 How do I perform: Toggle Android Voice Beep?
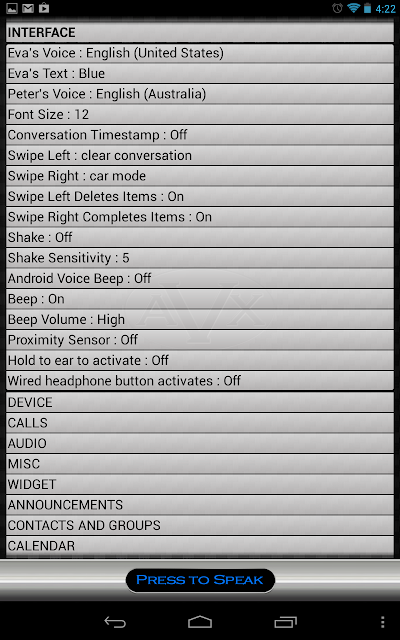pyautogui.click(x=200, y=278)
